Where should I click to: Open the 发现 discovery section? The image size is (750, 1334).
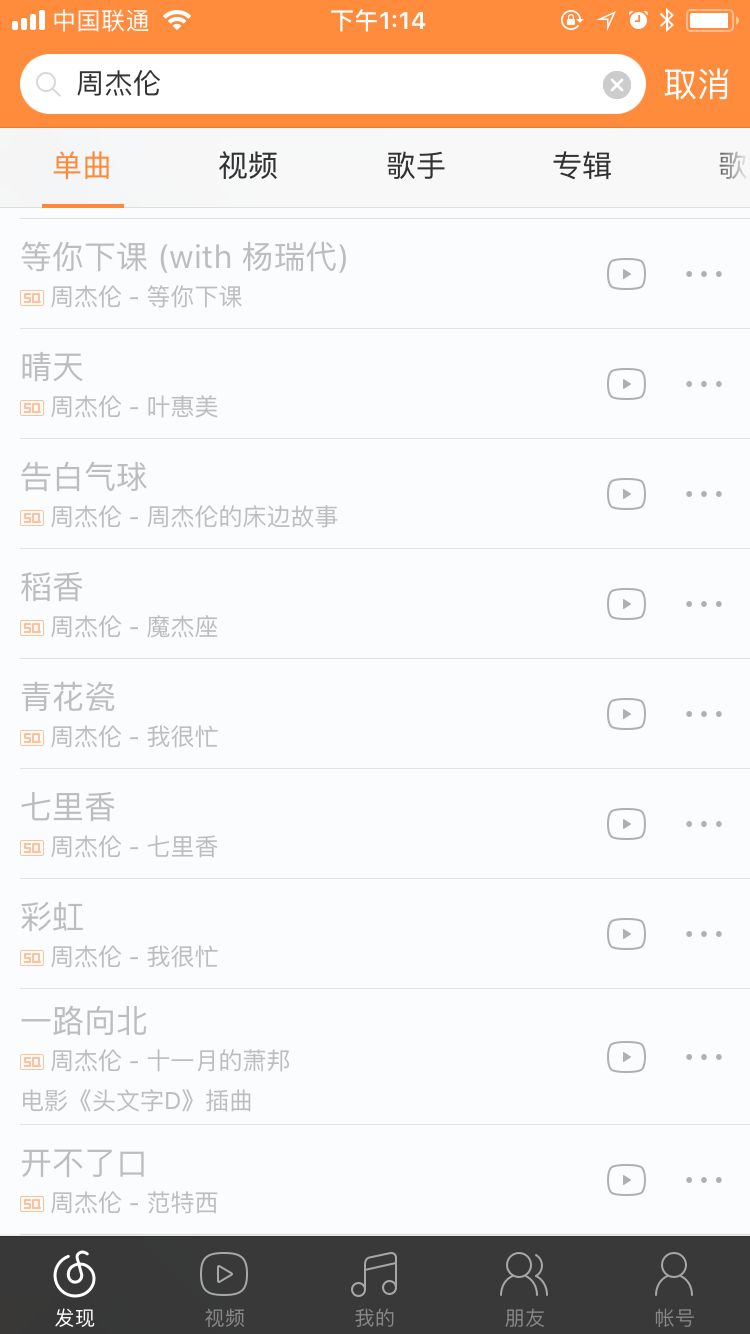coord(75,1285)
